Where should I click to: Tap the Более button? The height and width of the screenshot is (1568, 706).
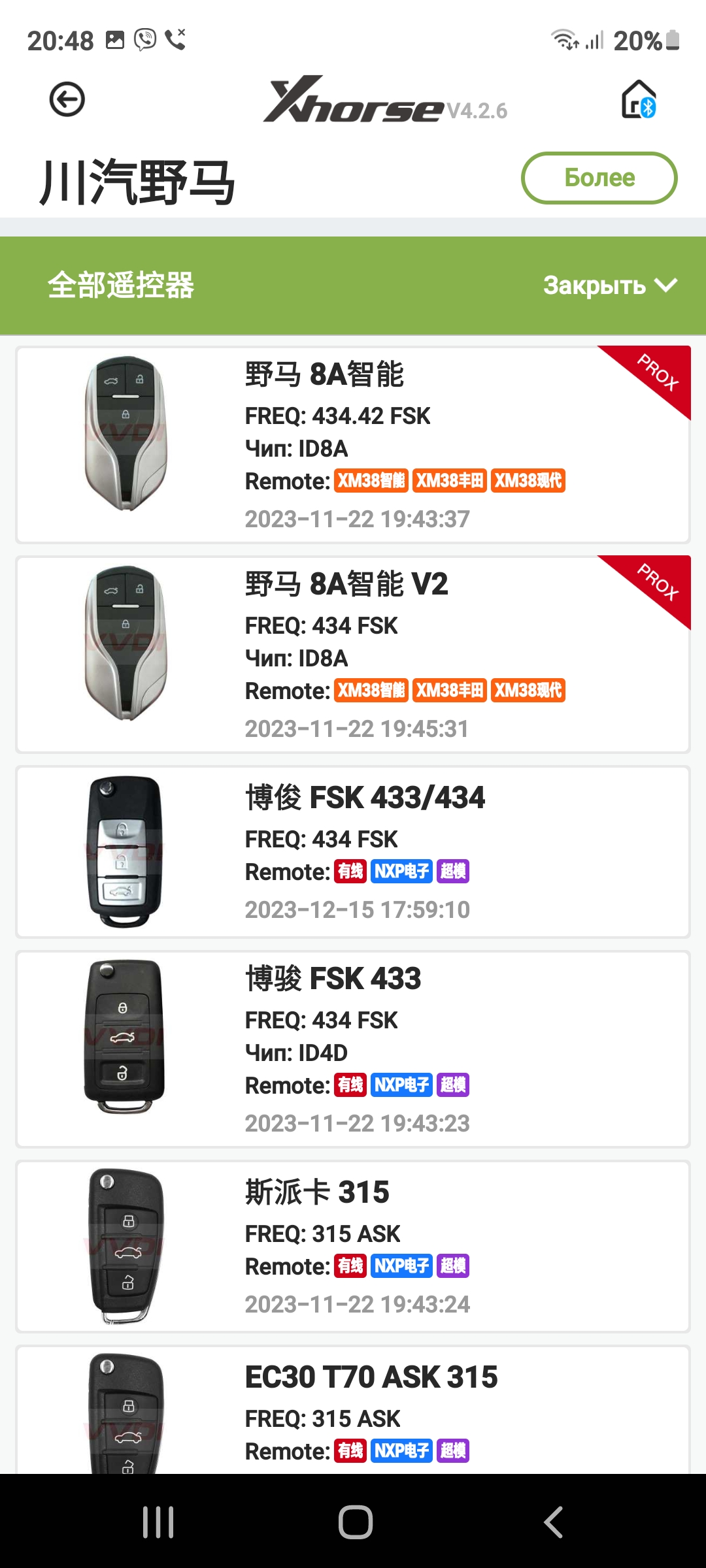599,178
